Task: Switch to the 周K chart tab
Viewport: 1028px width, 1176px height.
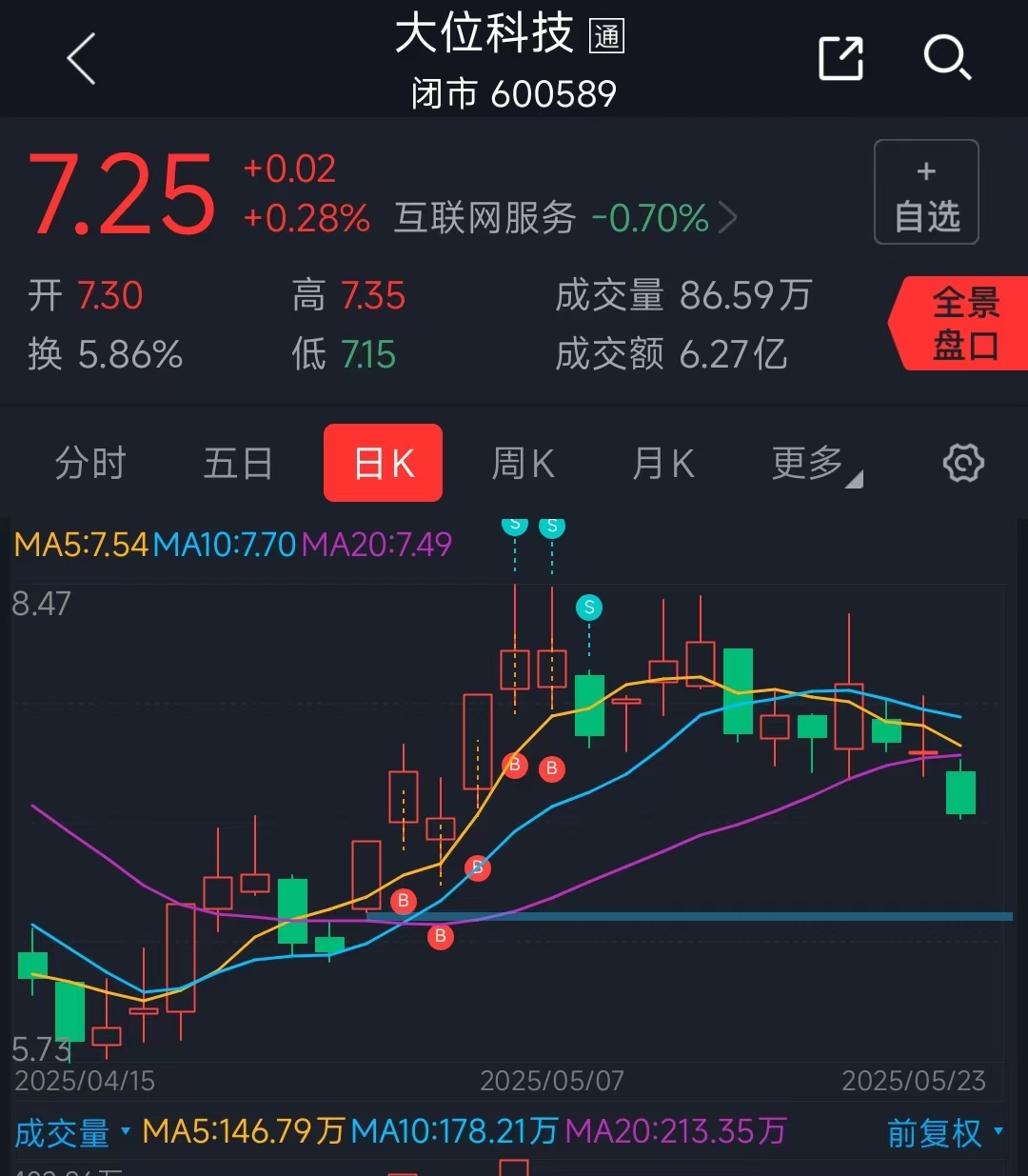Action: pos(523,464)
